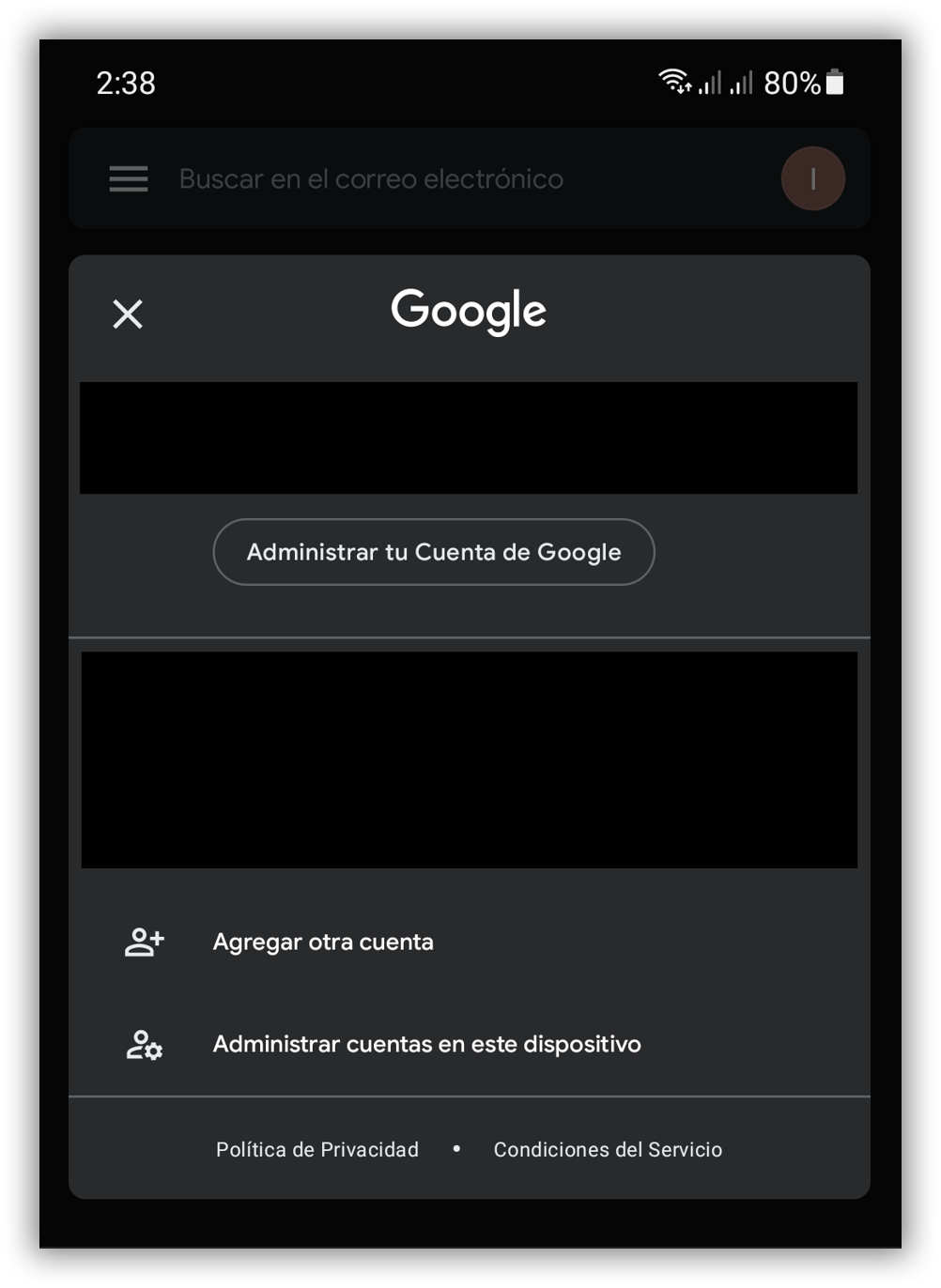Image resolution: width=941 pixels, height=1288 pixels.
Task: Click the Google logo in the dialog
Action: 468,310
